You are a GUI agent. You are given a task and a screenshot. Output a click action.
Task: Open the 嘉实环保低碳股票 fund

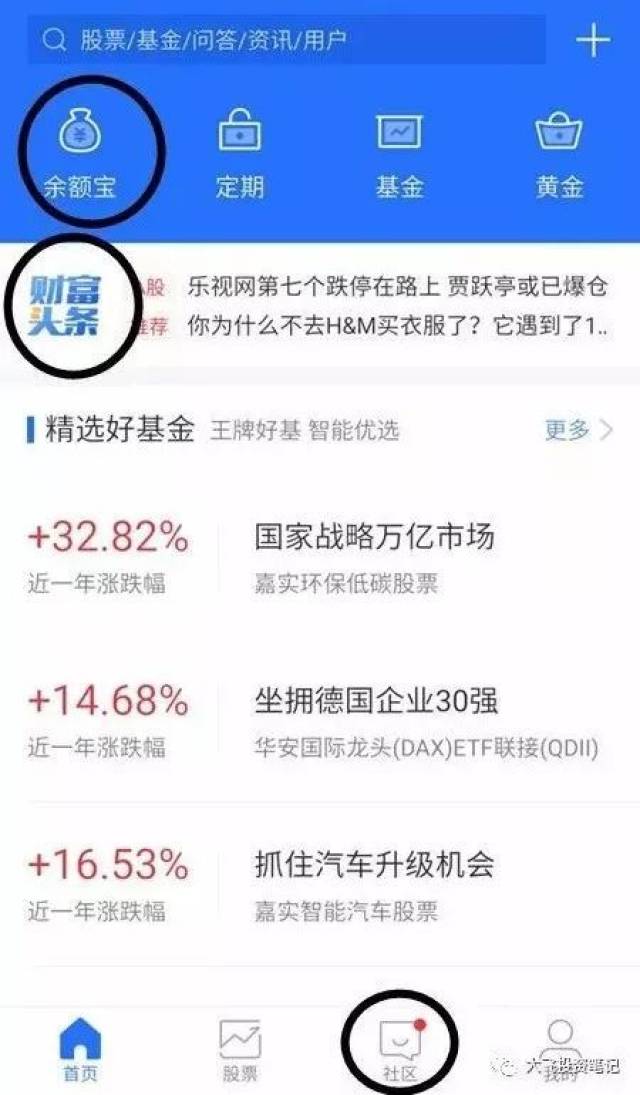[320, 560]
